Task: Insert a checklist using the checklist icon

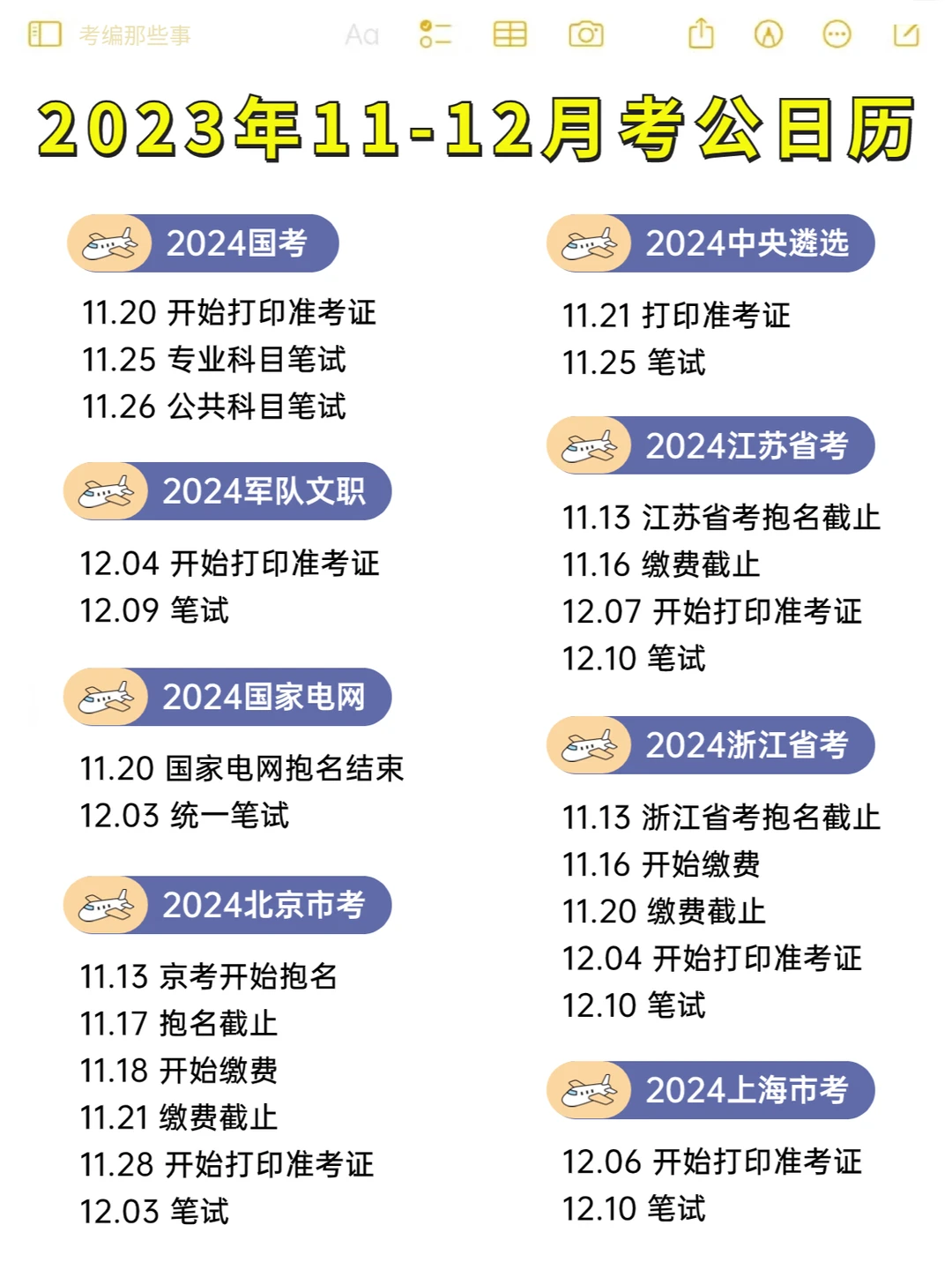Action: click(434, 35)
